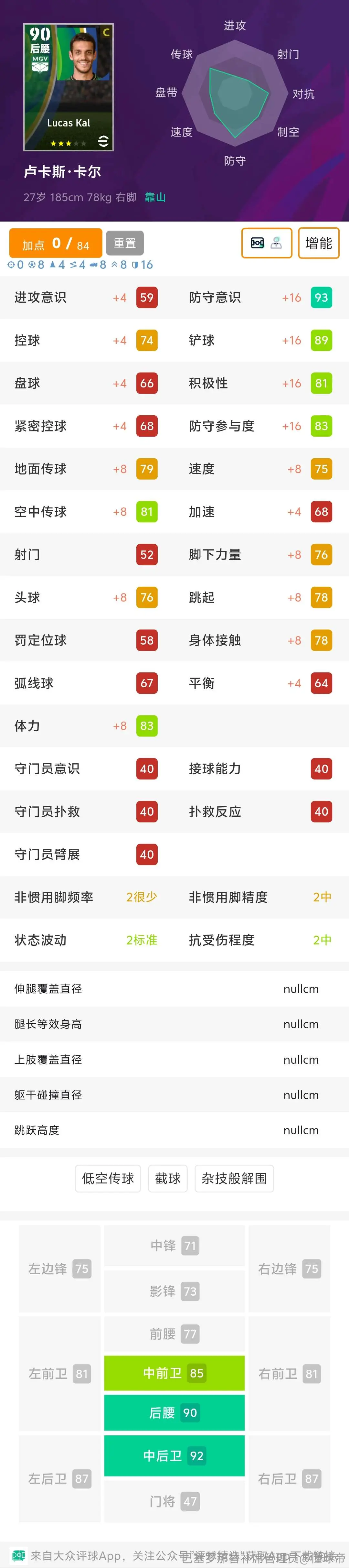Open the 靠山 playstyle link
The height and width of the screenshot is (1568, 349).
point(155,197)
